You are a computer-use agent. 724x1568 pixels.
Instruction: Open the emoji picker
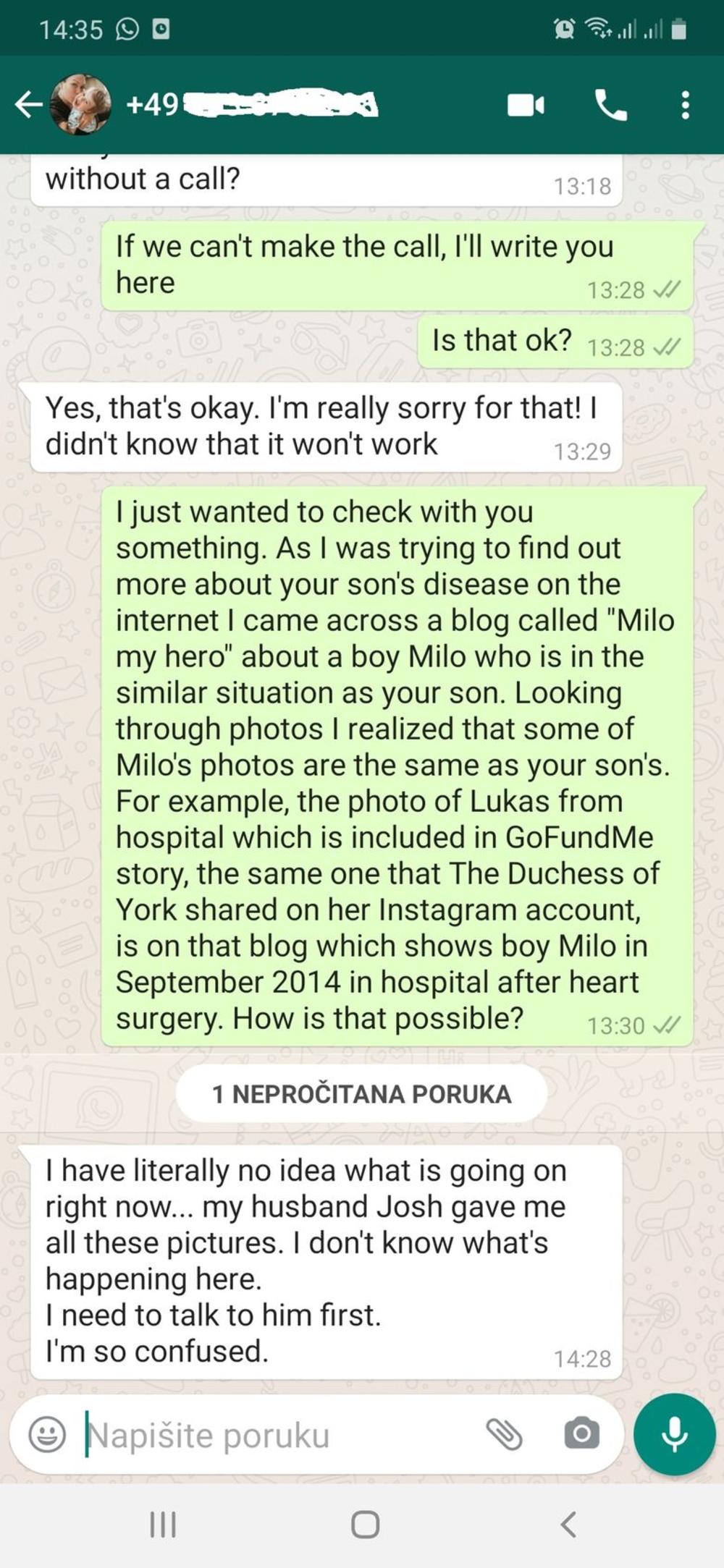[x=47, y=1435]
